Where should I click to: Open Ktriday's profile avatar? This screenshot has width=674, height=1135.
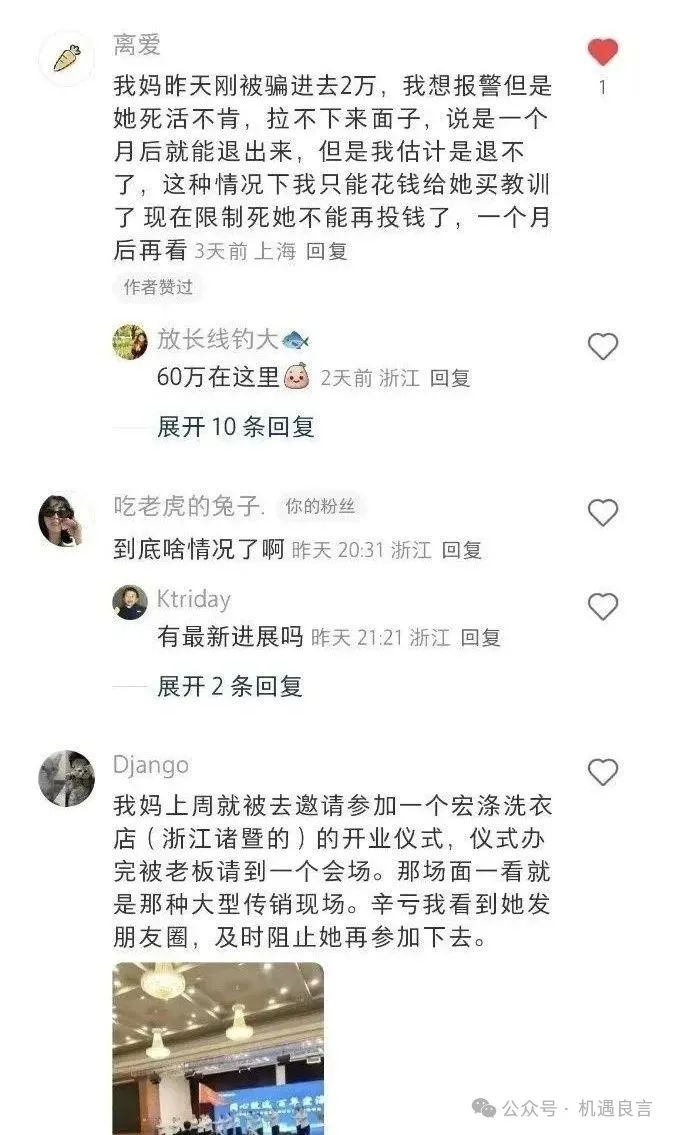[x=130, y=602]
